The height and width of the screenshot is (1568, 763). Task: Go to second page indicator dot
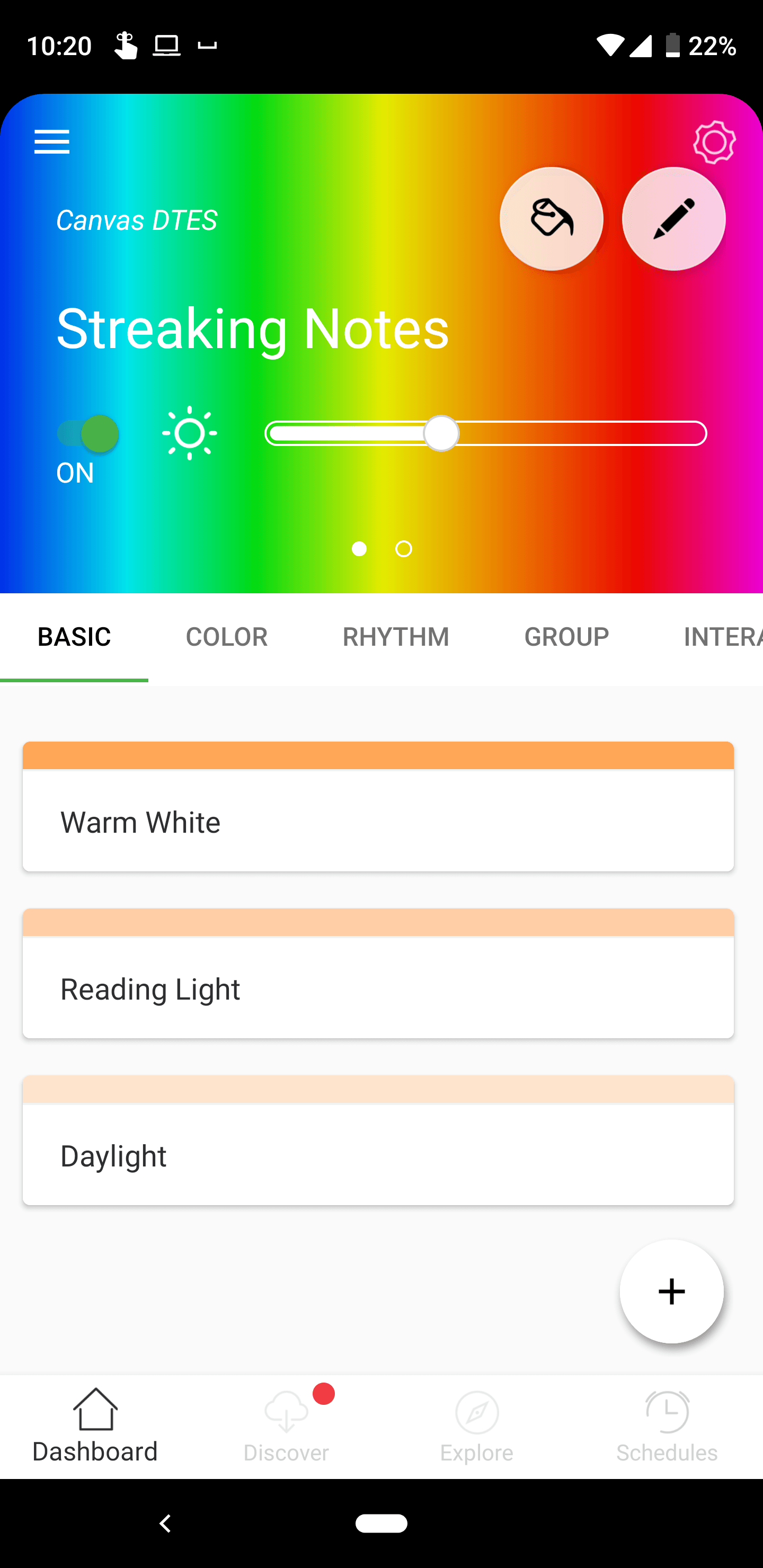(404, 549)
